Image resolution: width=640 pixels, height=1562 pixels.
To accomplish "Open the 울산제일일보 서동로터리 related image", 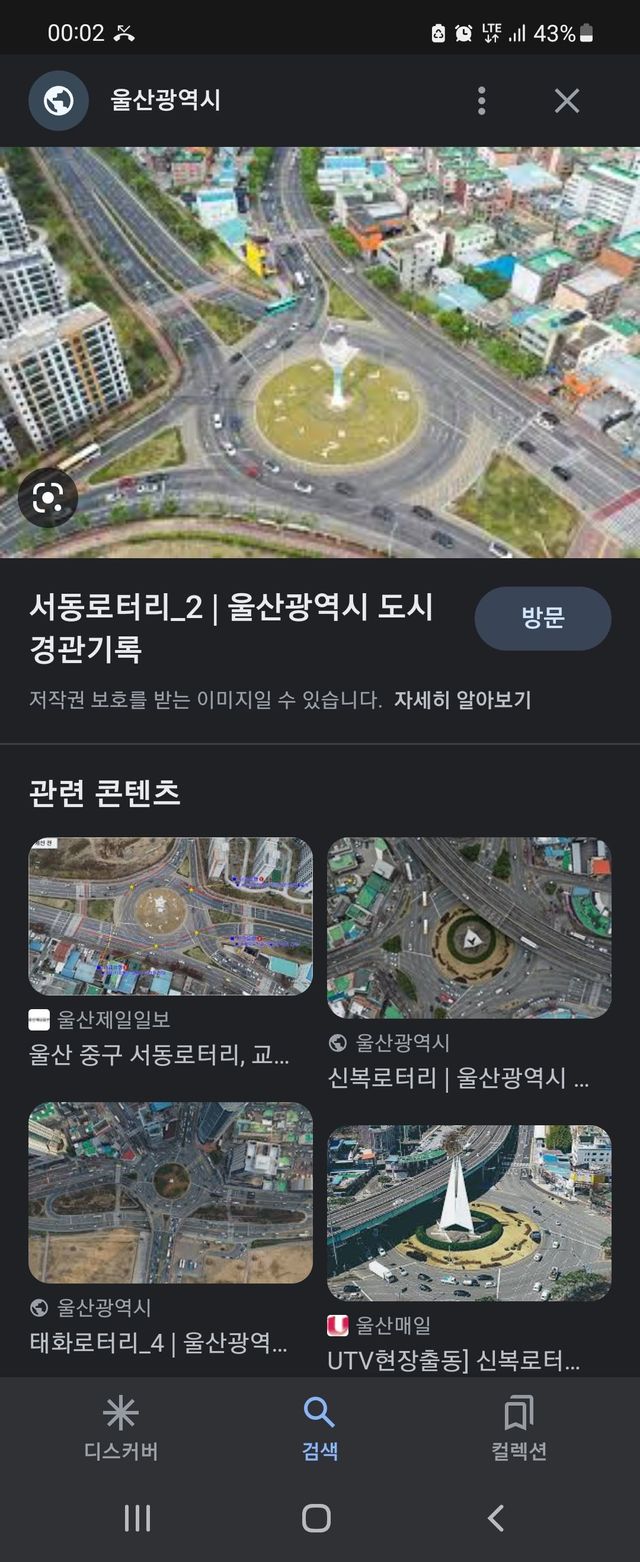I will pyautogui.click(x=170, y=916).
